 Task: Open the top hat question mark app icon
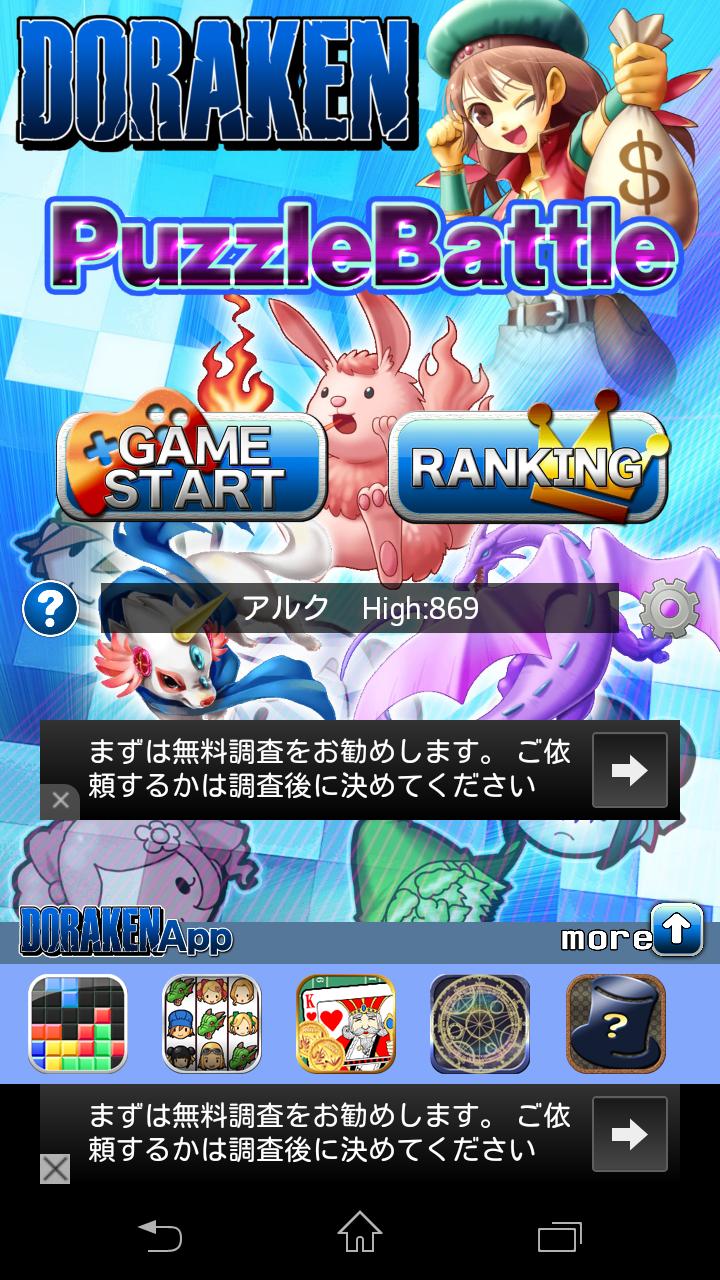[x=615, y=1023]
